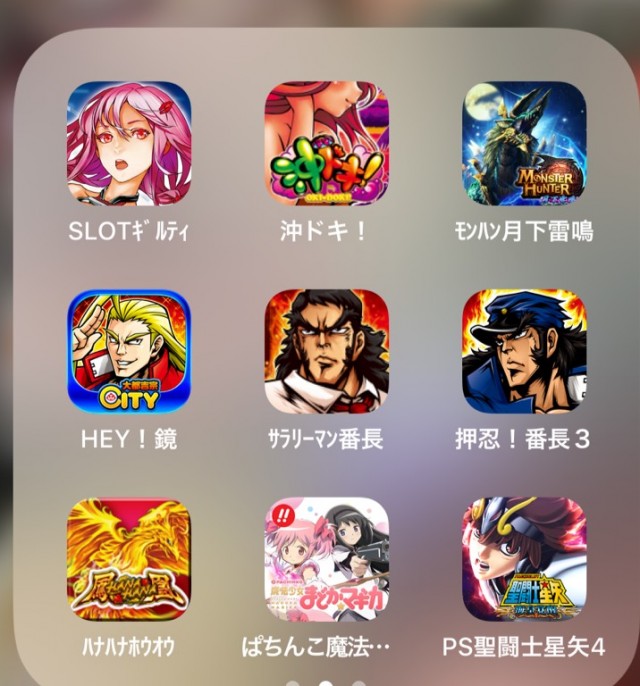Open the モンハン月下雷鳴 app
Image resolution: width=640 pixels, height=686 pixels.
click(524, 143)
